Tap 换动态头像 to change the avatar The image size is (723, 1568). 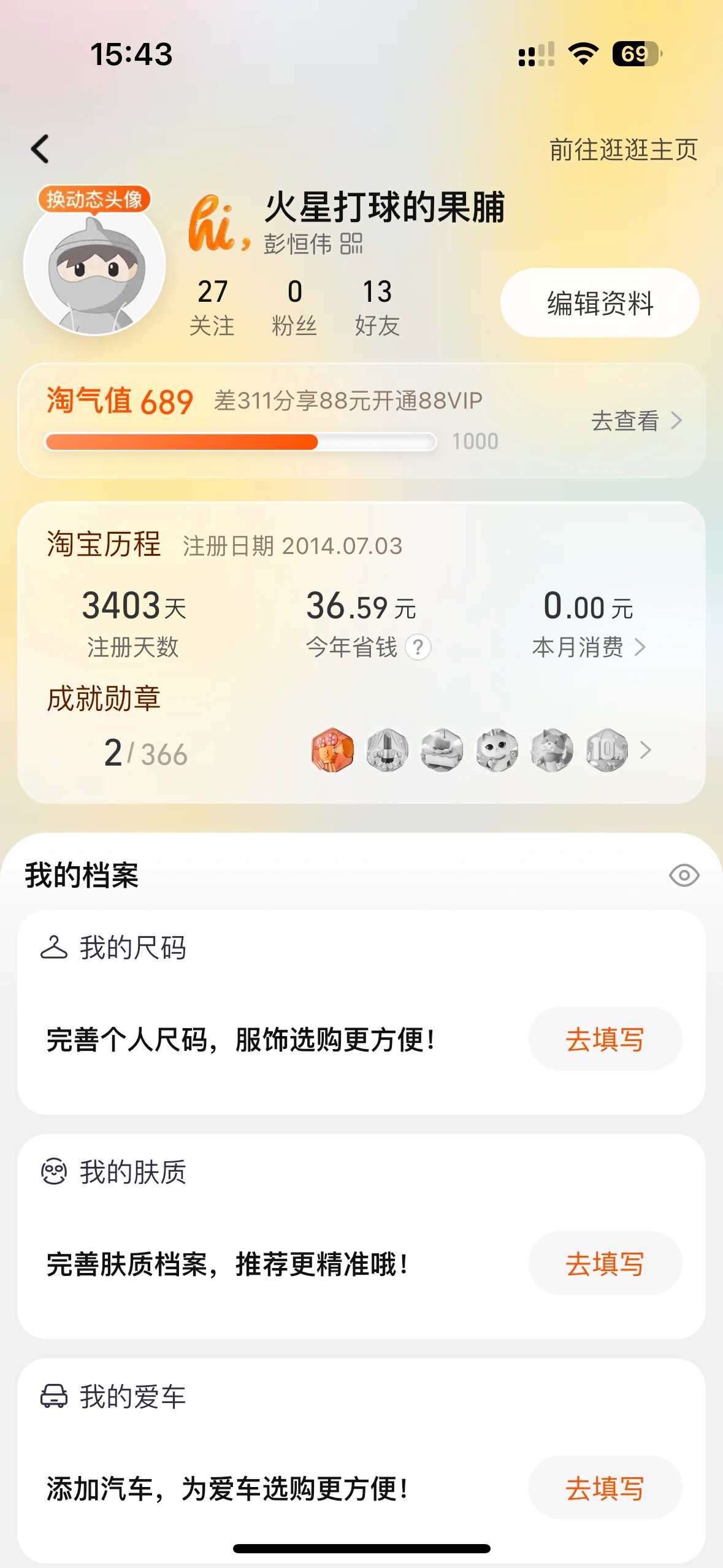click(x=94, y=199)
